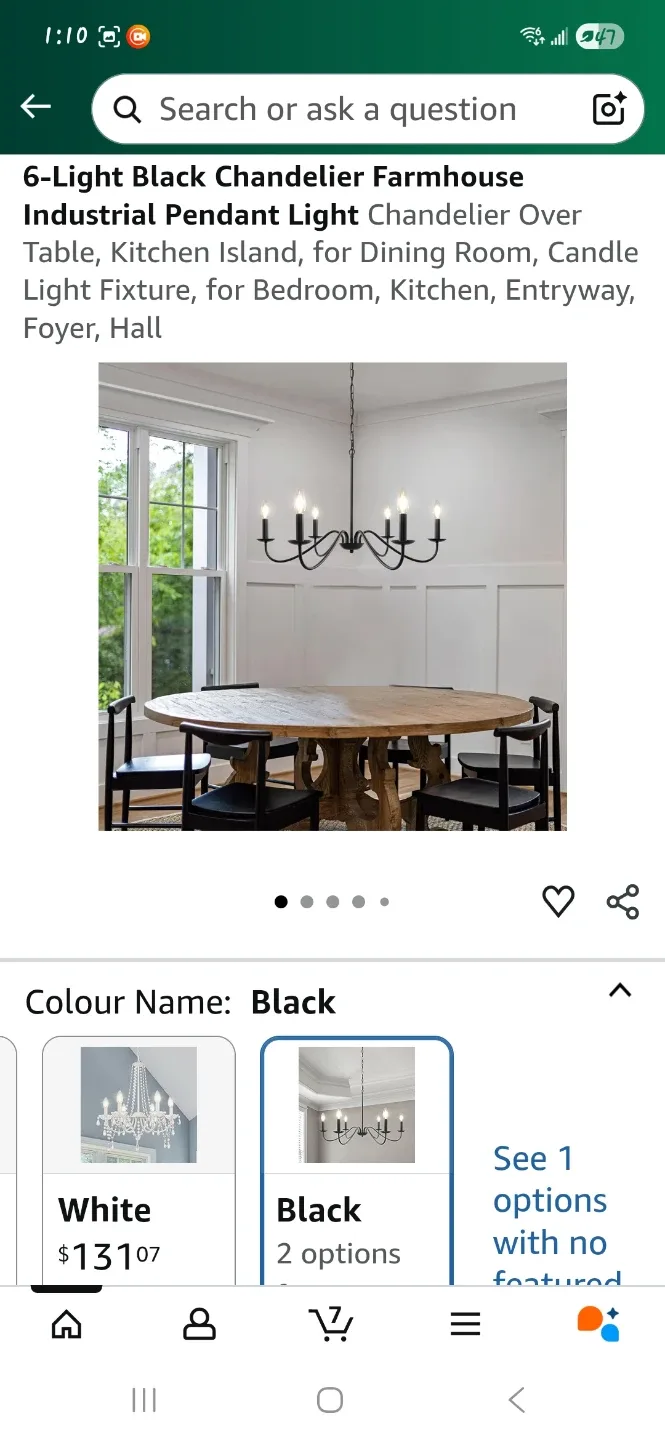Share this product listing

point(622,901)
